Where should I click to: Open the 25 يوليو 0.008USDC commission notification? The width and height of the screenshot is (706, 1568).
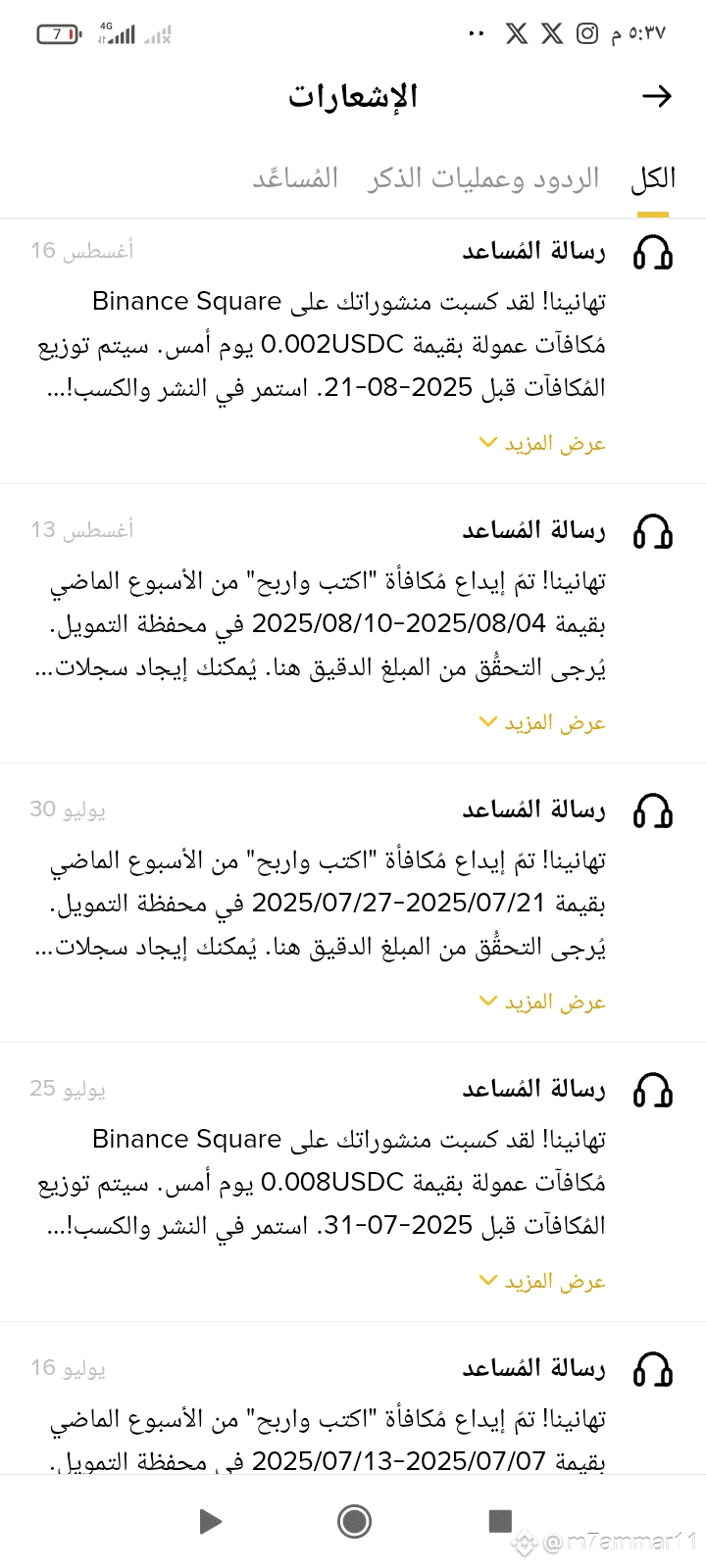point(353,1183)
